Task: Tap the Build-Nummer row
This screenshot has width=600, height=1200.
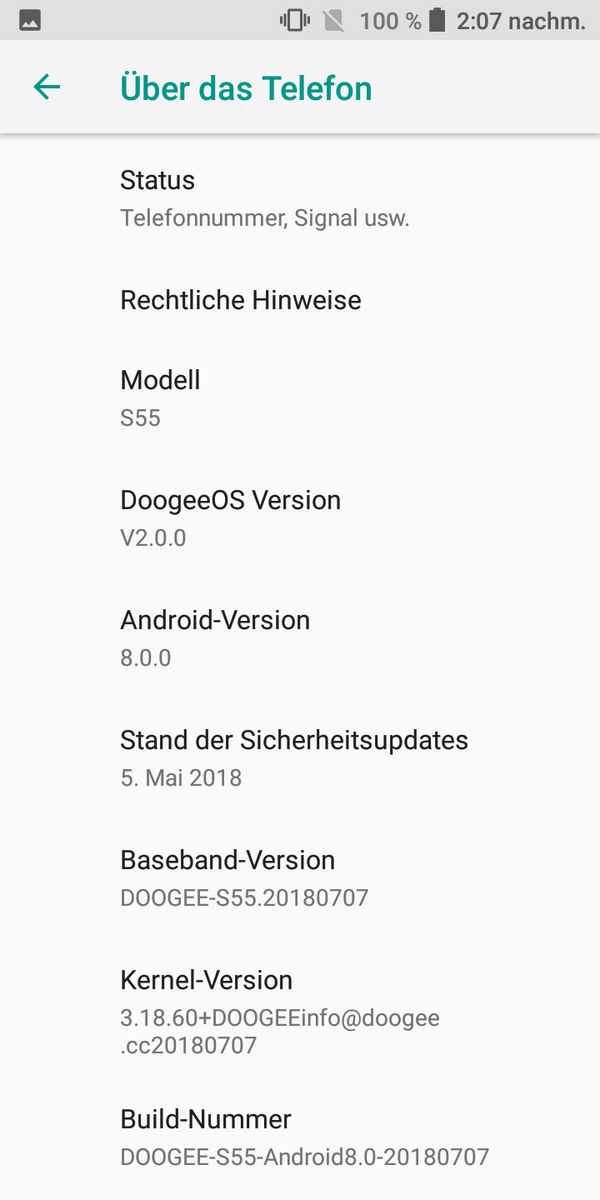Action: click(x=300, y=1140)
